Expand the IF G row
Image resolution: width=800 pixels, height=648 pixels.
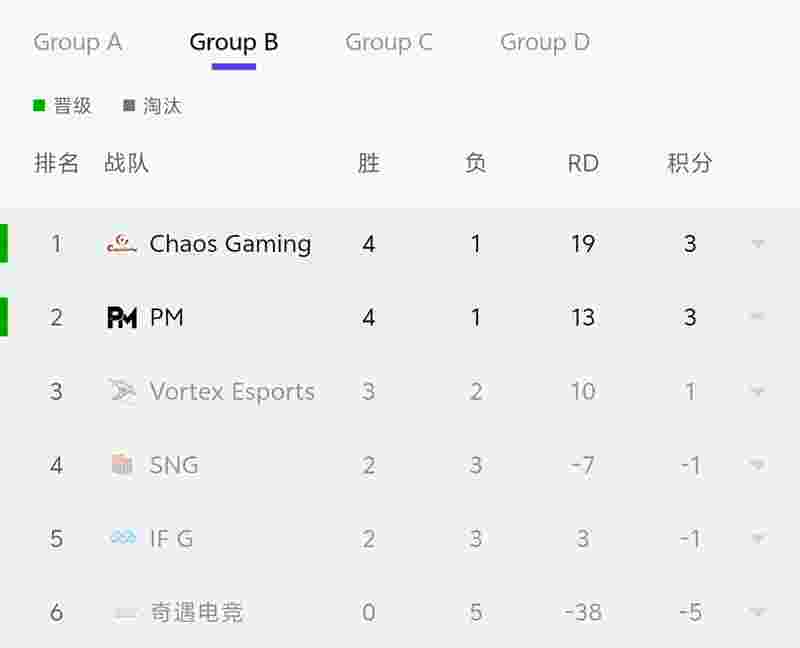tap(758, 538)
